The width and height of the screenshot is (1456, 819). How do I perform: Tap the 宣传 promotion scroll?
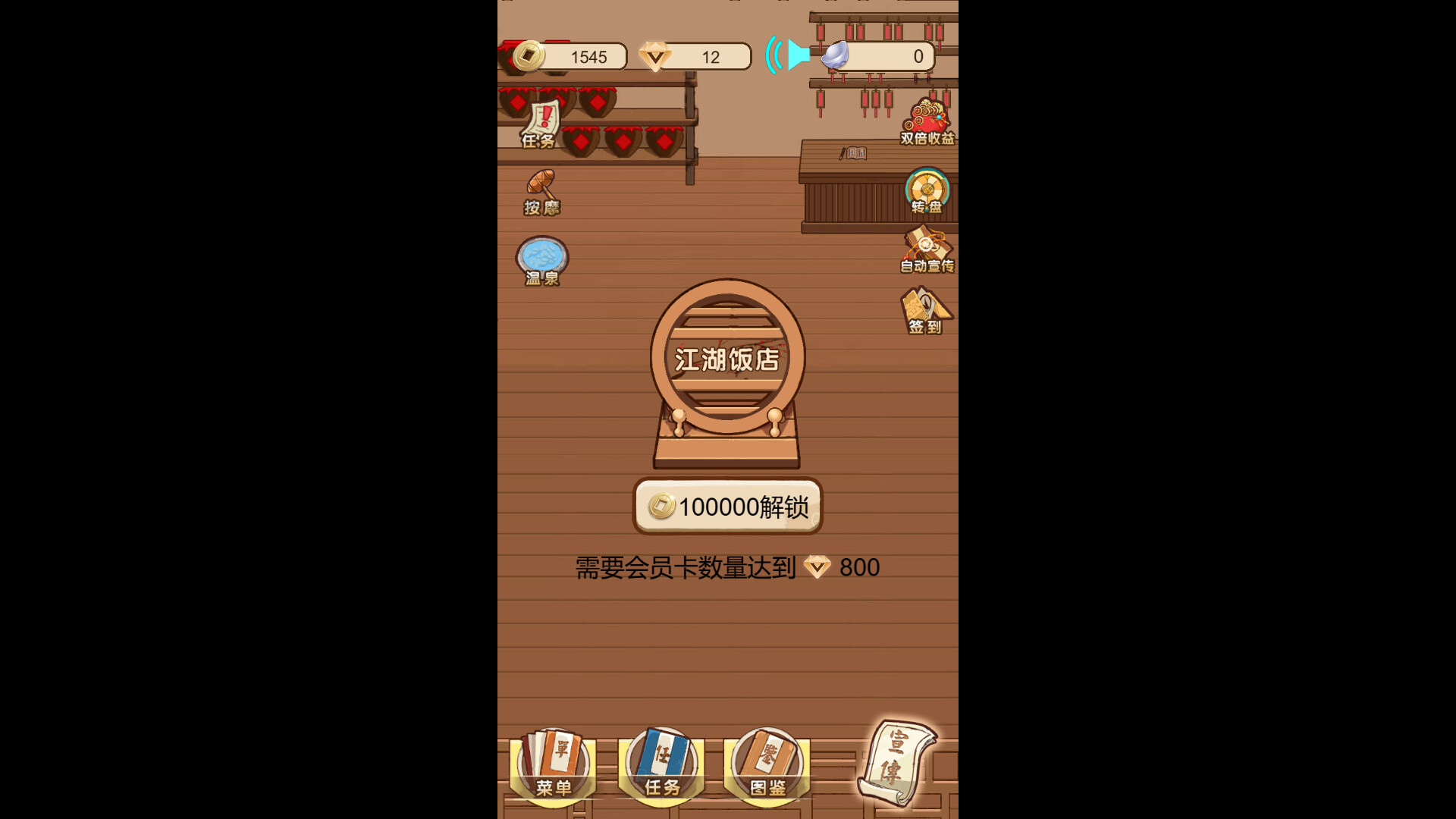point(897,761)
